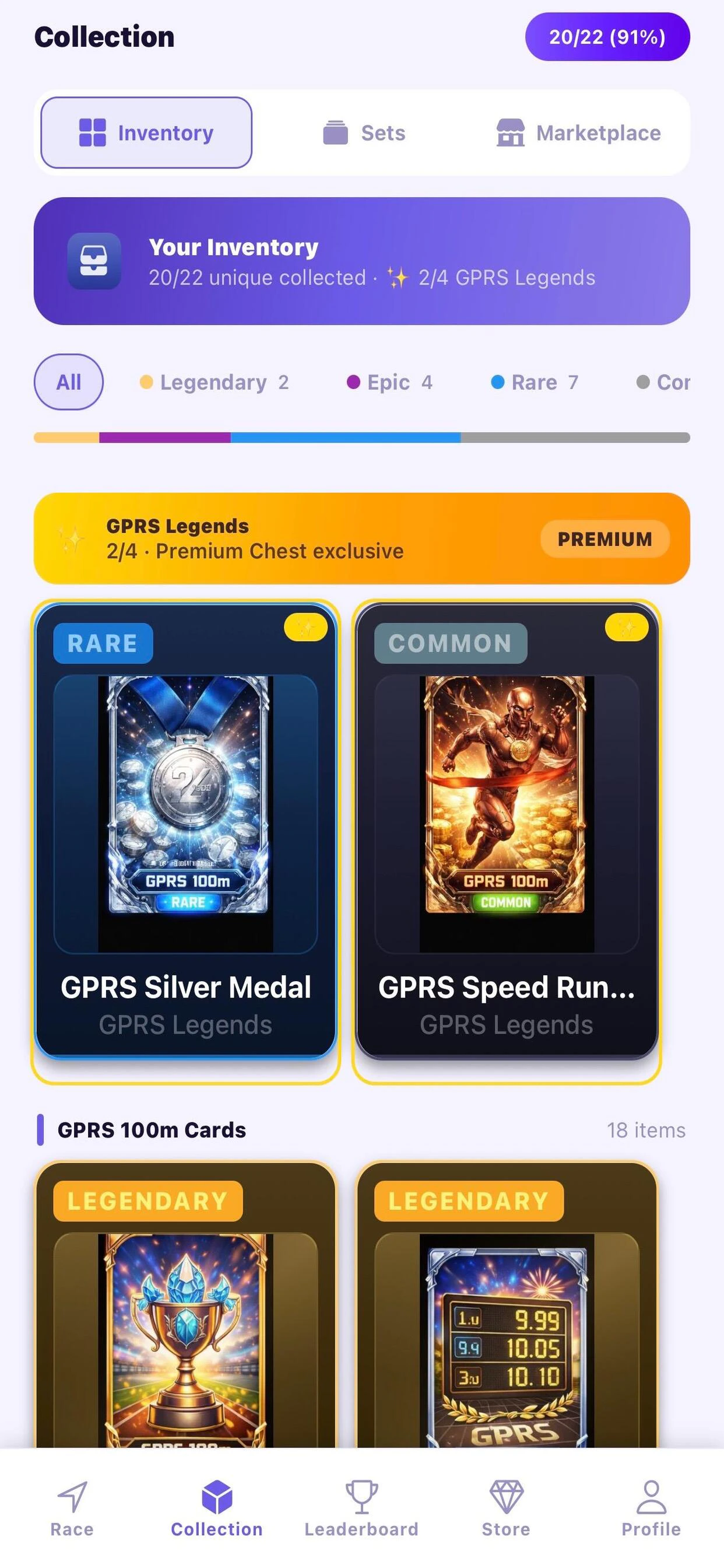Open the legendary trophy card
Image resolution: width=724 pixels, height=1568 pixels.
coord(185,1305)
